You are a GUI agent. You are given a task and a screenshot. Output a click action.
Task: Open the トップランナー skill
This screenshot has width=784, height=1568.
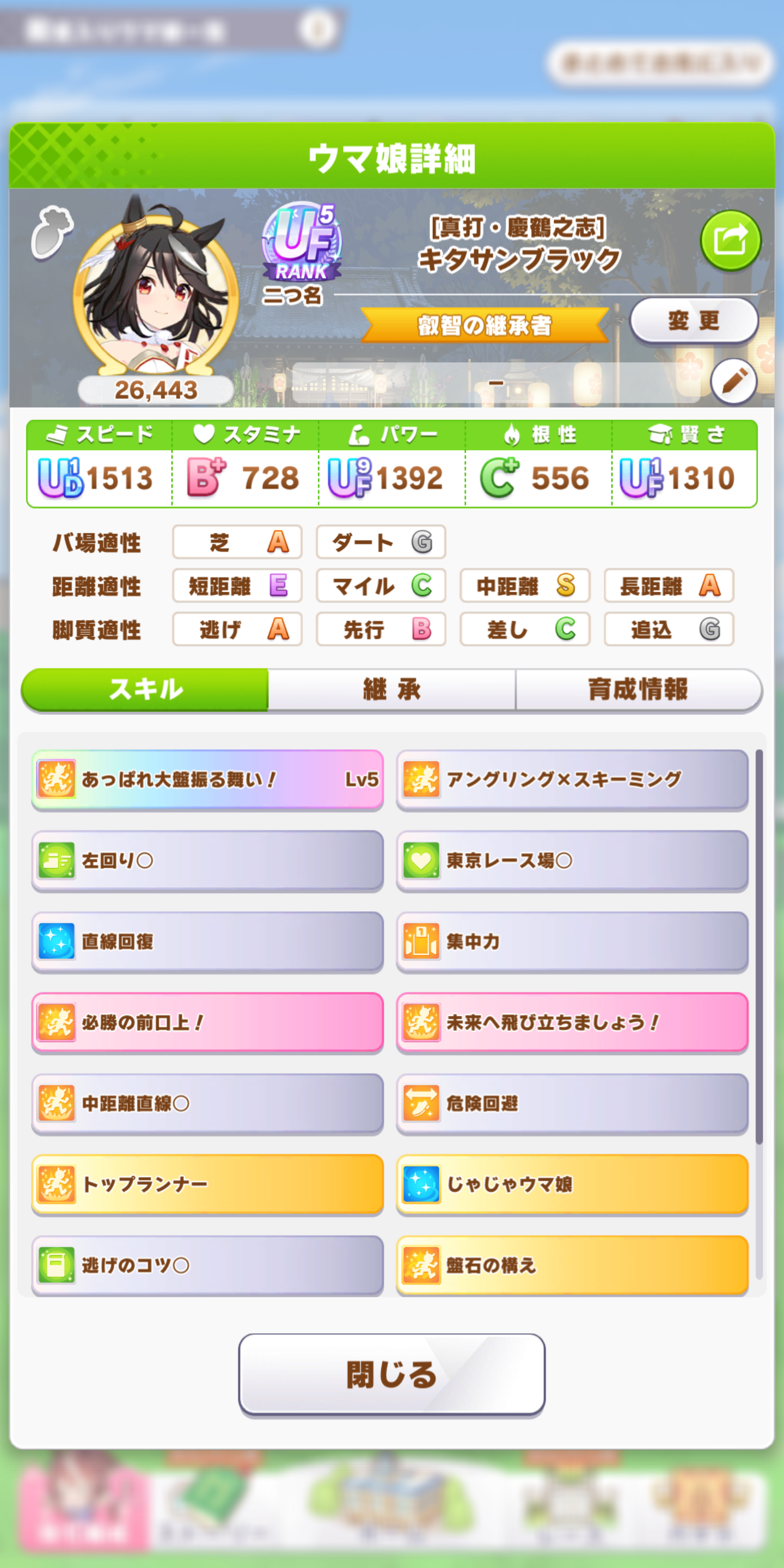pos(207,1184)
